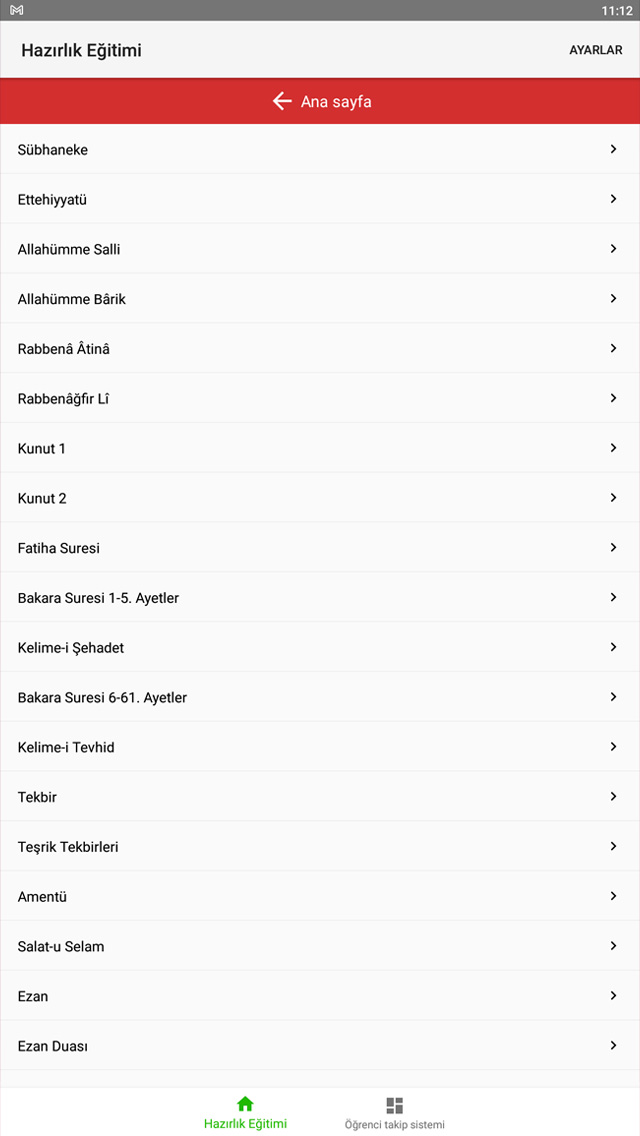View Bakara Suresi 1-5. Ayetler
This screenshot has height=1136, width=640.
tap(320, 597)
